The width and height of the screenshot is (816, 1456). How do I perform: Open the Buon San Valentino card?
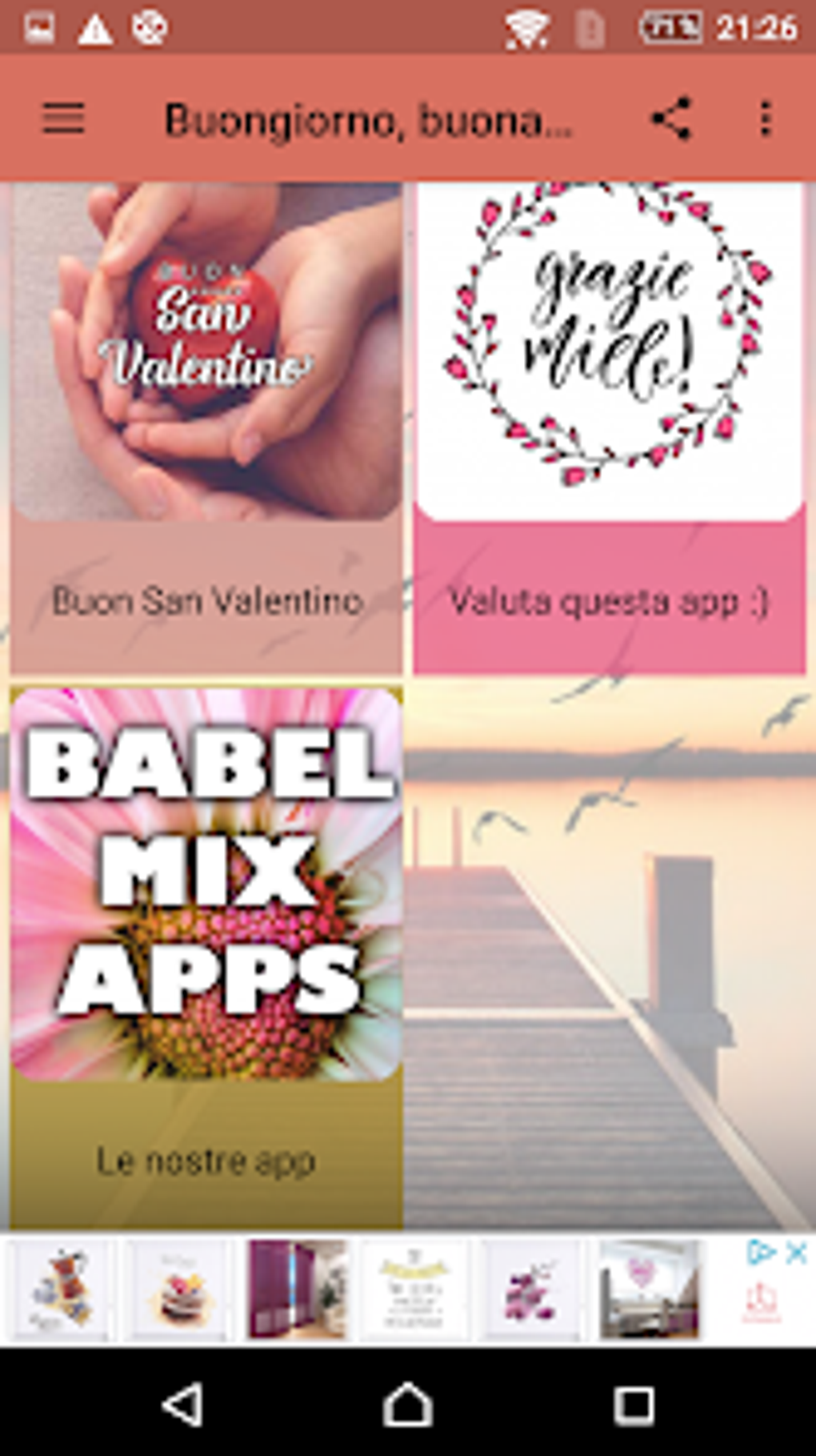click(x=206, y=428)
